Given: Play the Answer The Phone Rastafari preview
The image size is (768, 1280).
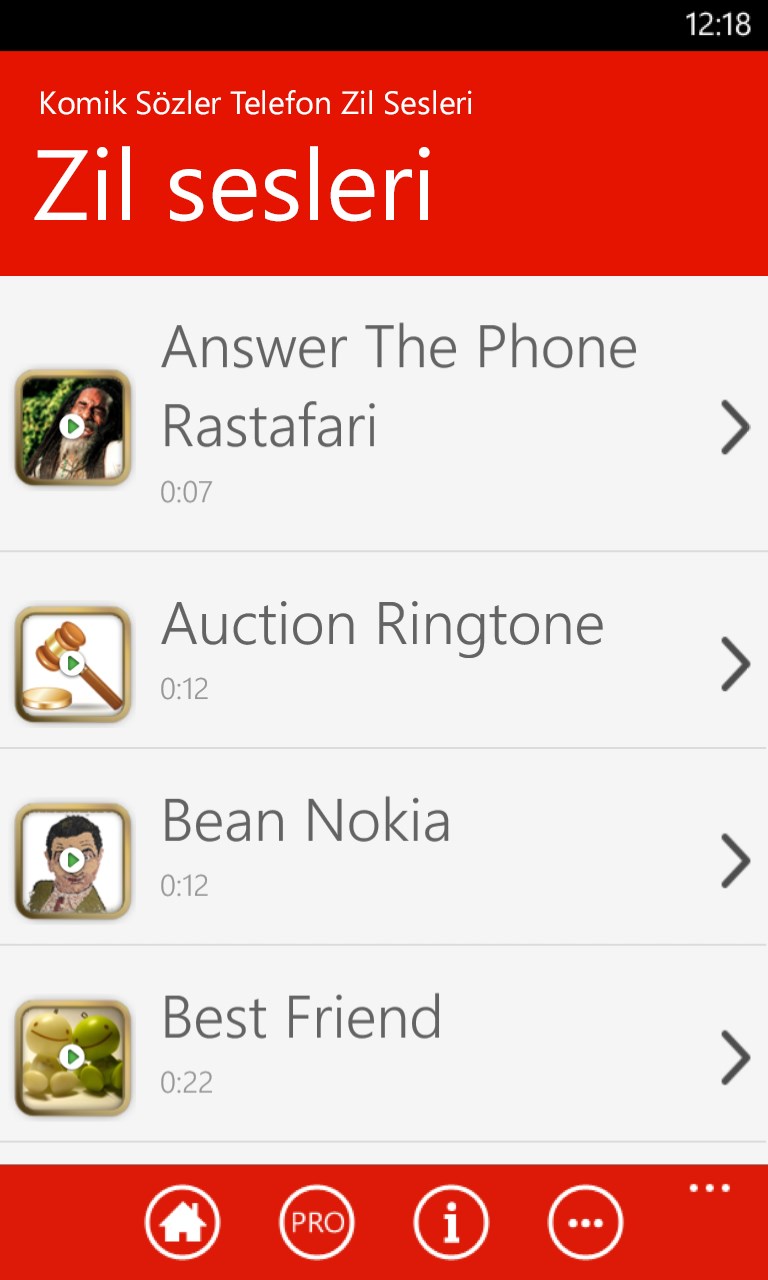Looking at the screenshot, I should (73, 427).
